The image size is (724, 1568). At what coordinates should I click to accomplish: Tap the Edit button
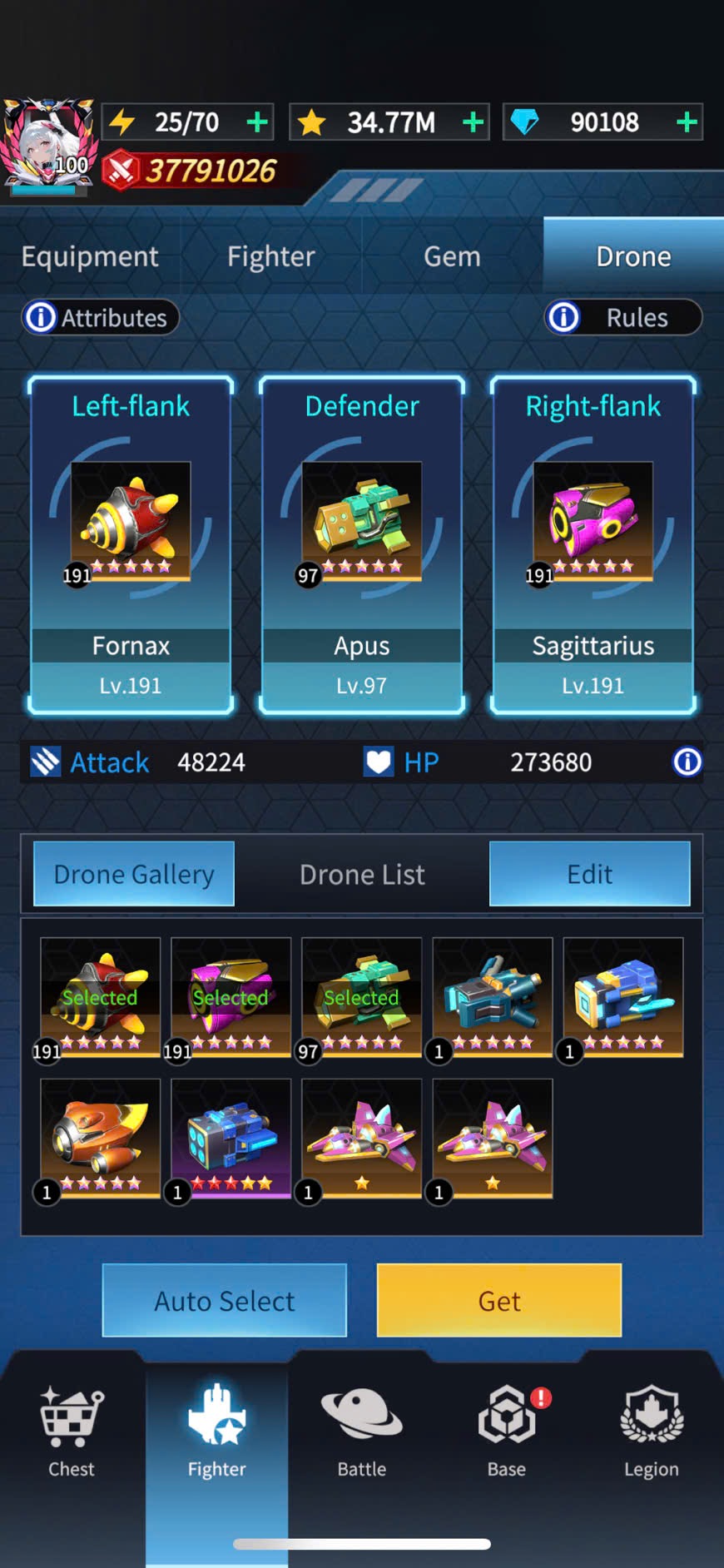(x=590, y=874)
